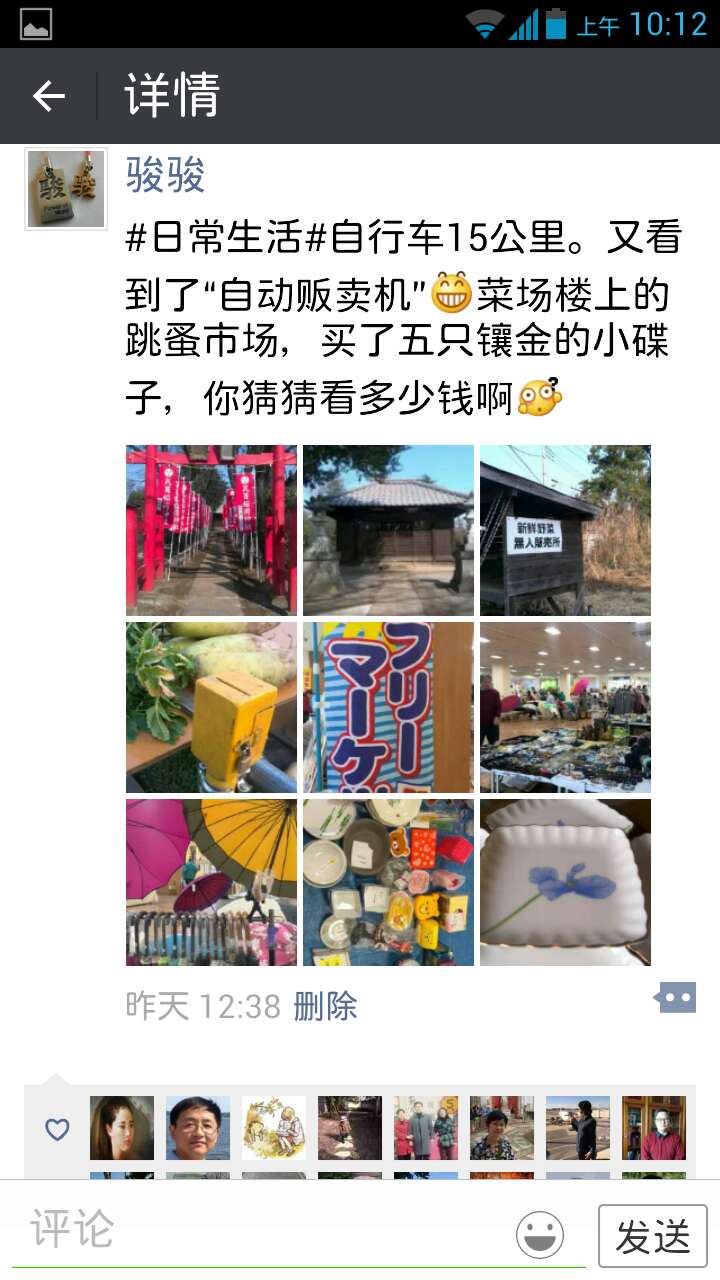This screenshot has width=720, height=1280.
Task: Open the emoji picker smiley
Action: click(x=540, y=1235)
